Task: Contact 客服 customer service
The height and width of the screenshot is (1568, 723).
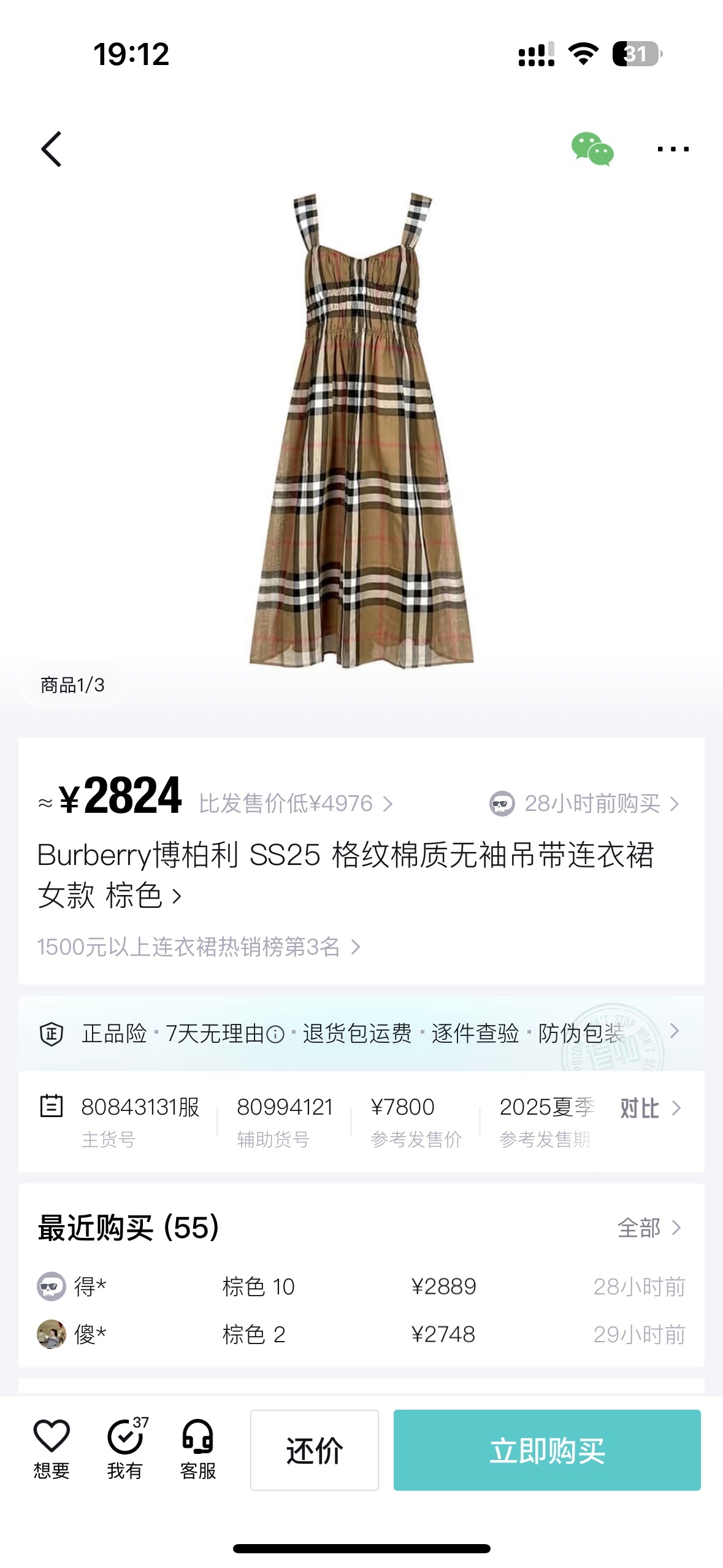Action: [x=197, y=1449]
